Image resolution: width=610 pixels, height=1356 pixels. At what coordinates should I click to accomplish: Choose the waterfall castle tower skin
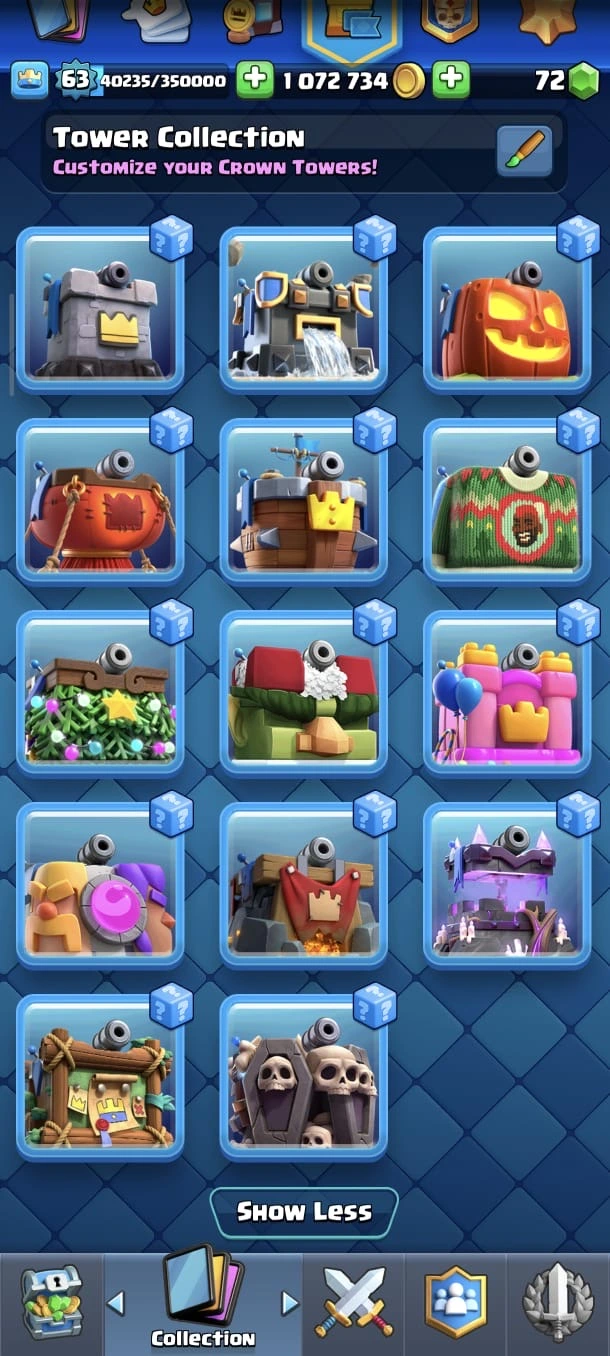(303, 310)
